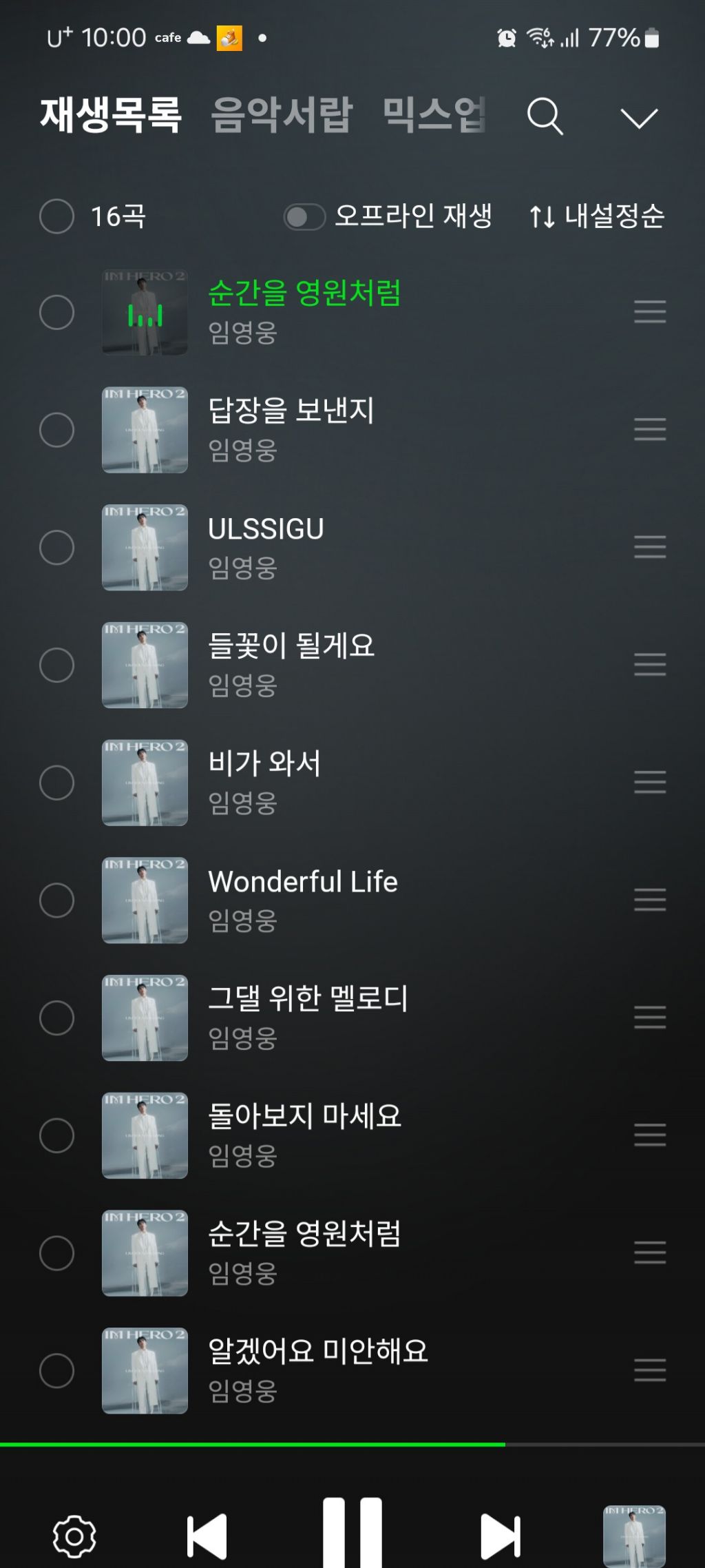The image size is (705, 1568).
Task: Change sorting via 내설정순
Action: coord(596,216)
